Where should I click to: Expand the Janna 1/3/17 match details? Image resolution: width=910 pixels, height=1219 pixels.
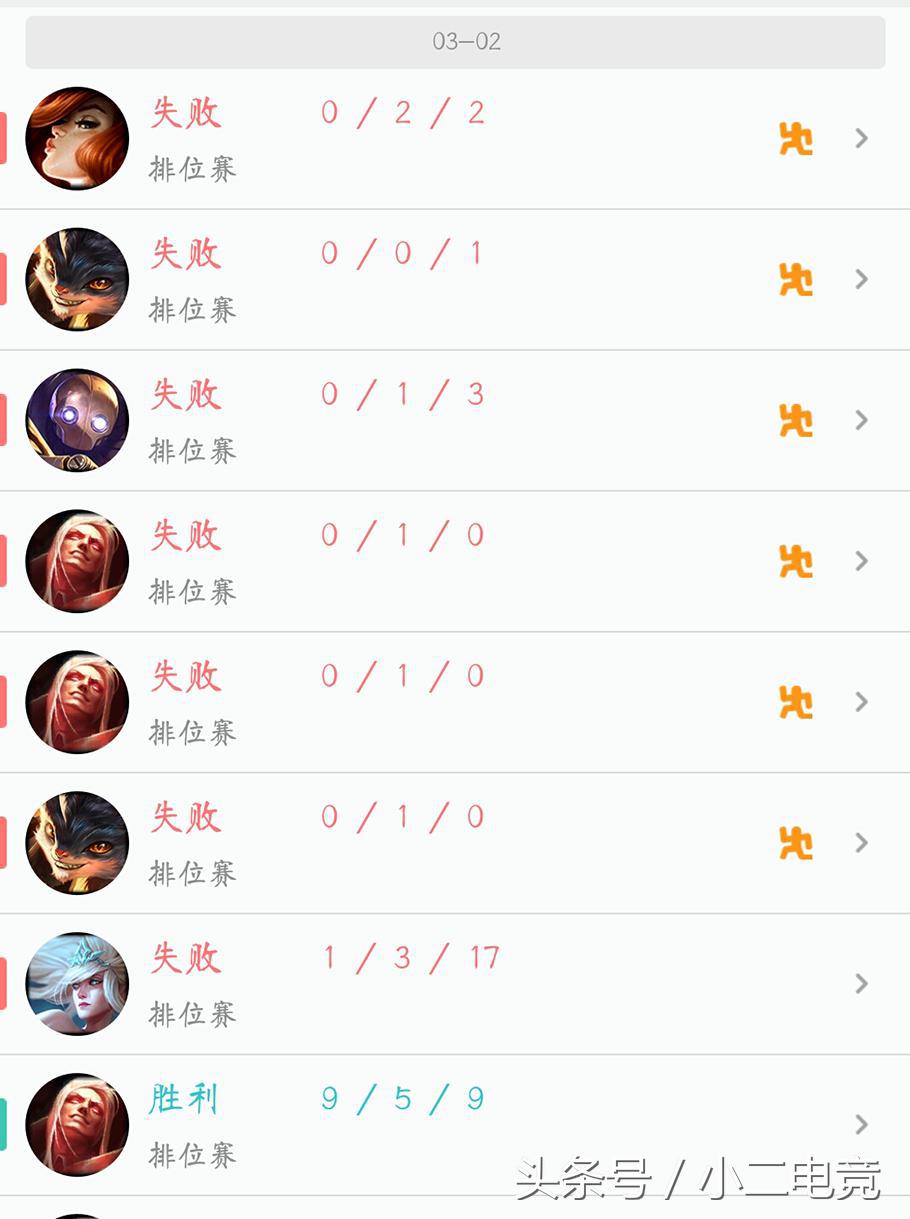[x=861, y=984]
